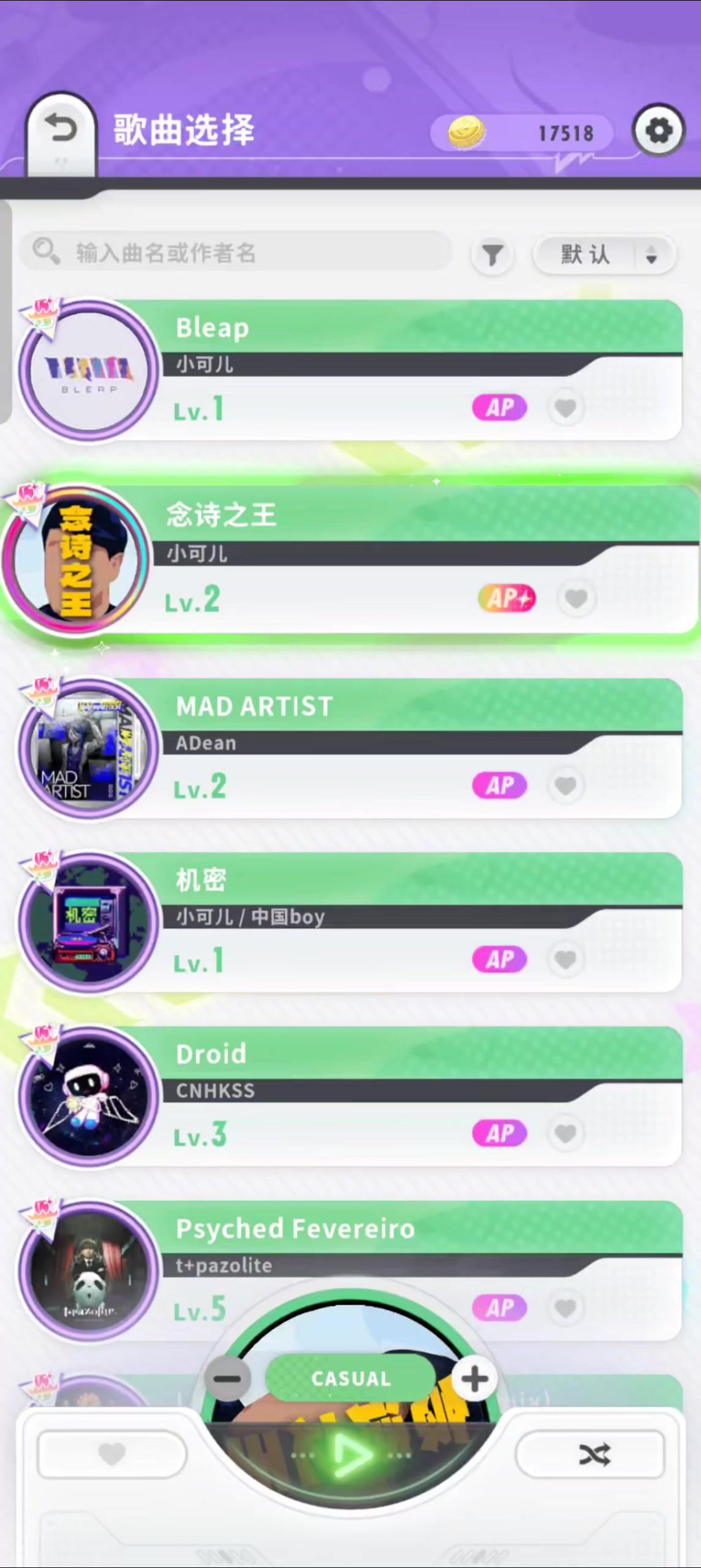Pick a random song with shuffle
This screenshot has height=1568, width=701.
pyautogui.click(x=594, y=1454)
